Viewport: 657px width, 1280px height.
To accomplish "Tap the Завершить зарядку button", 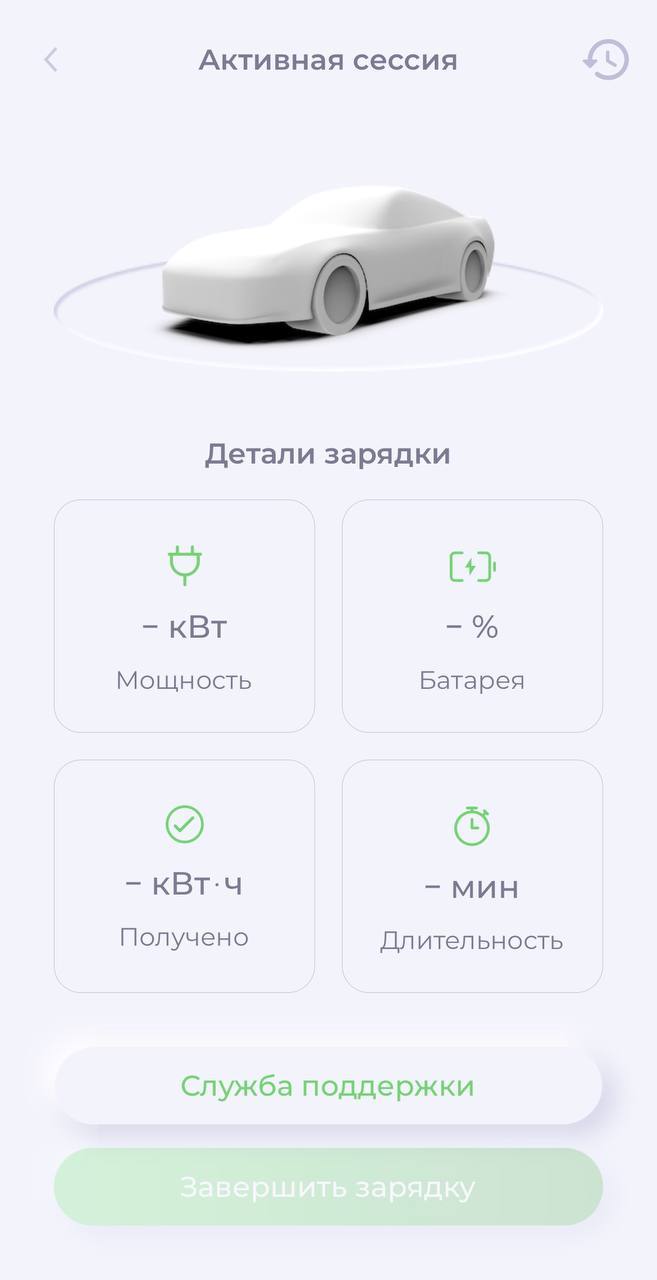I will click(328, 1187).
